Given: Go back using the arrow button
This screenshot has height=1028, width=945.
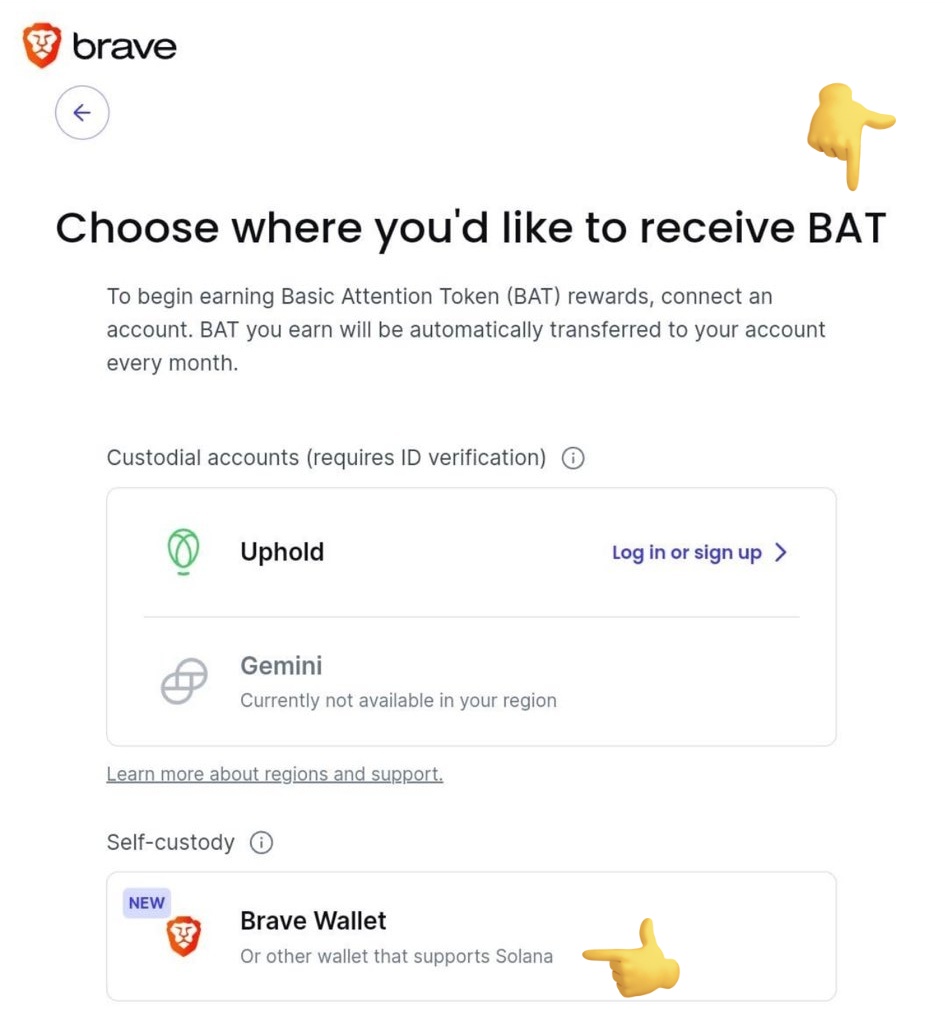Looking at the screenshot, I should 82,113.
